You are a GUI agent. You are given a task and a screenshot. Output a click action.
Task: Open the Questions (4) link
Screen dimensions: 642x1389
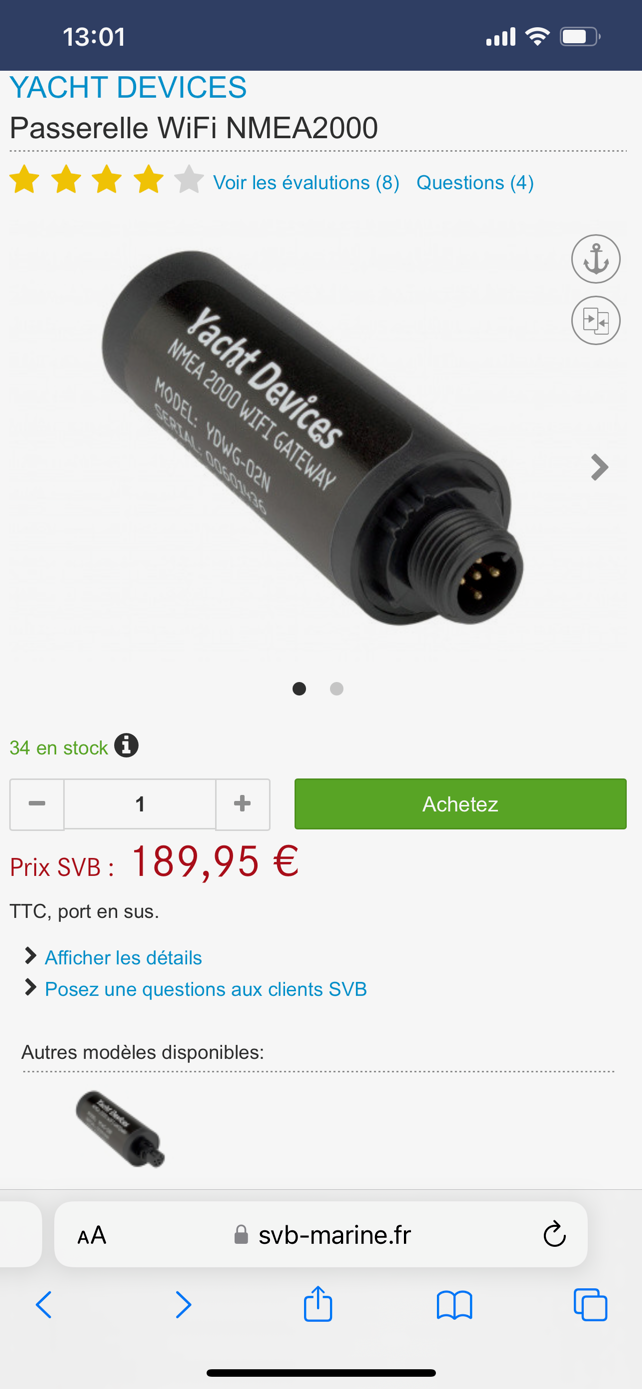pyautogui.click(x=475, y=182)
